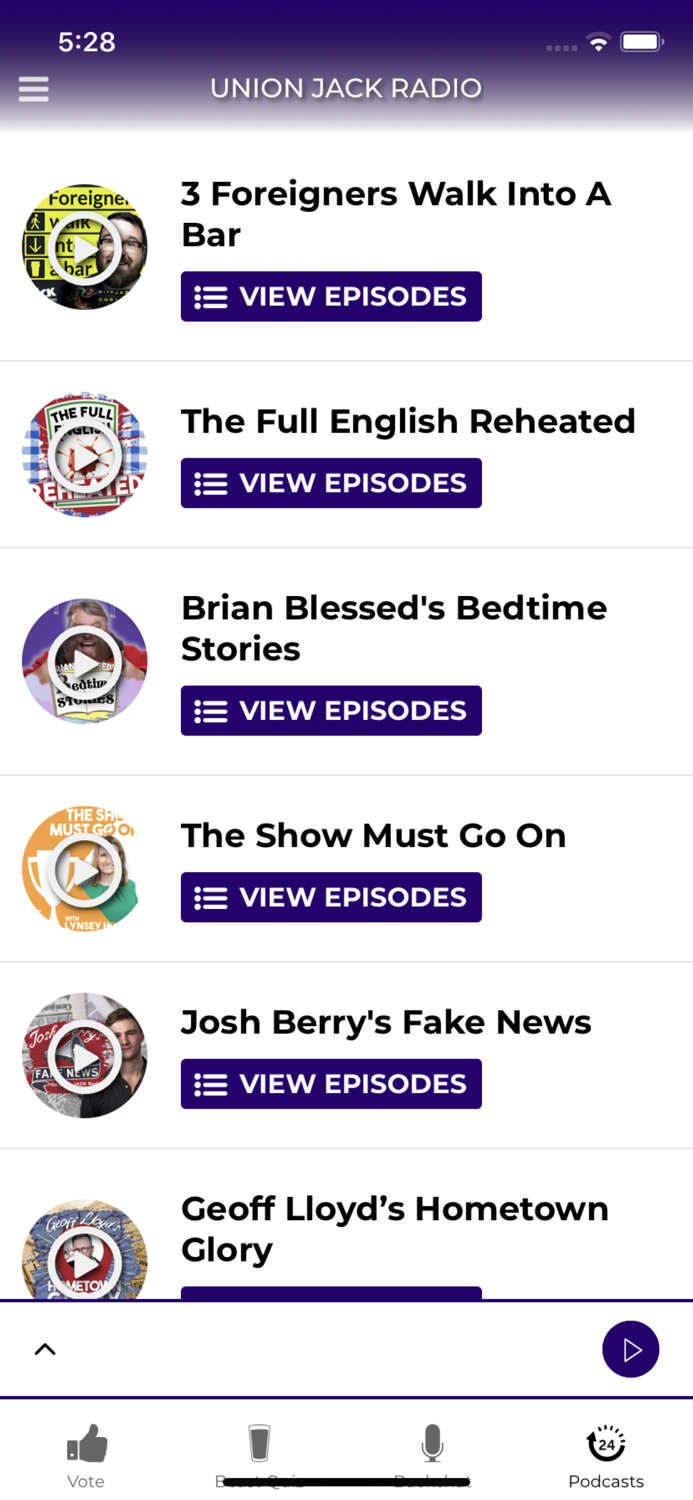Switch to the Vote tab
Viewport: 693px width, 1500px height.
pyautogui.click(x=86, y=1456)
